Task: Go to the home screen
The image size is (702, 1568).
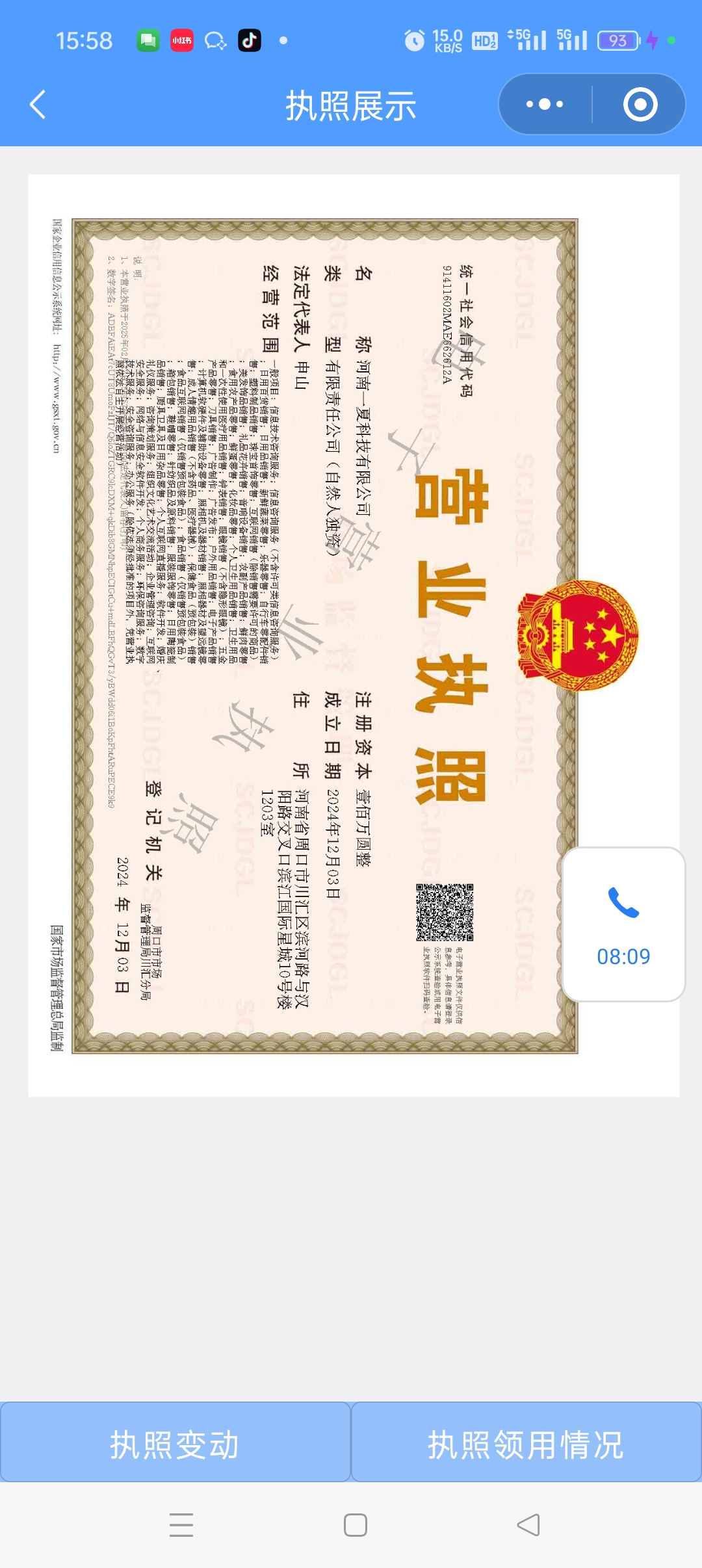Action: coord(356,1525)
